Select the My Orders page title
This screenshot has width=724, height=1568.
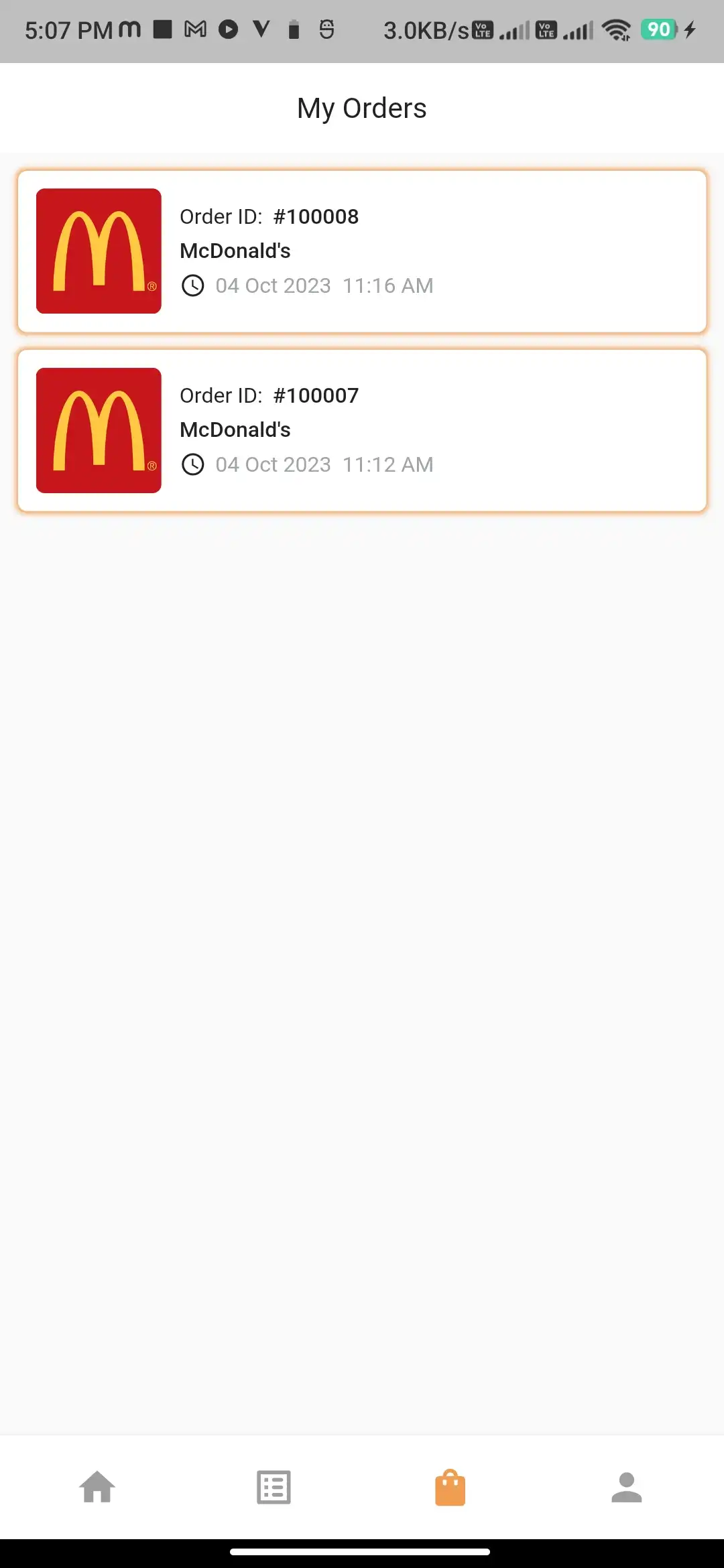(x=362, y=107)
